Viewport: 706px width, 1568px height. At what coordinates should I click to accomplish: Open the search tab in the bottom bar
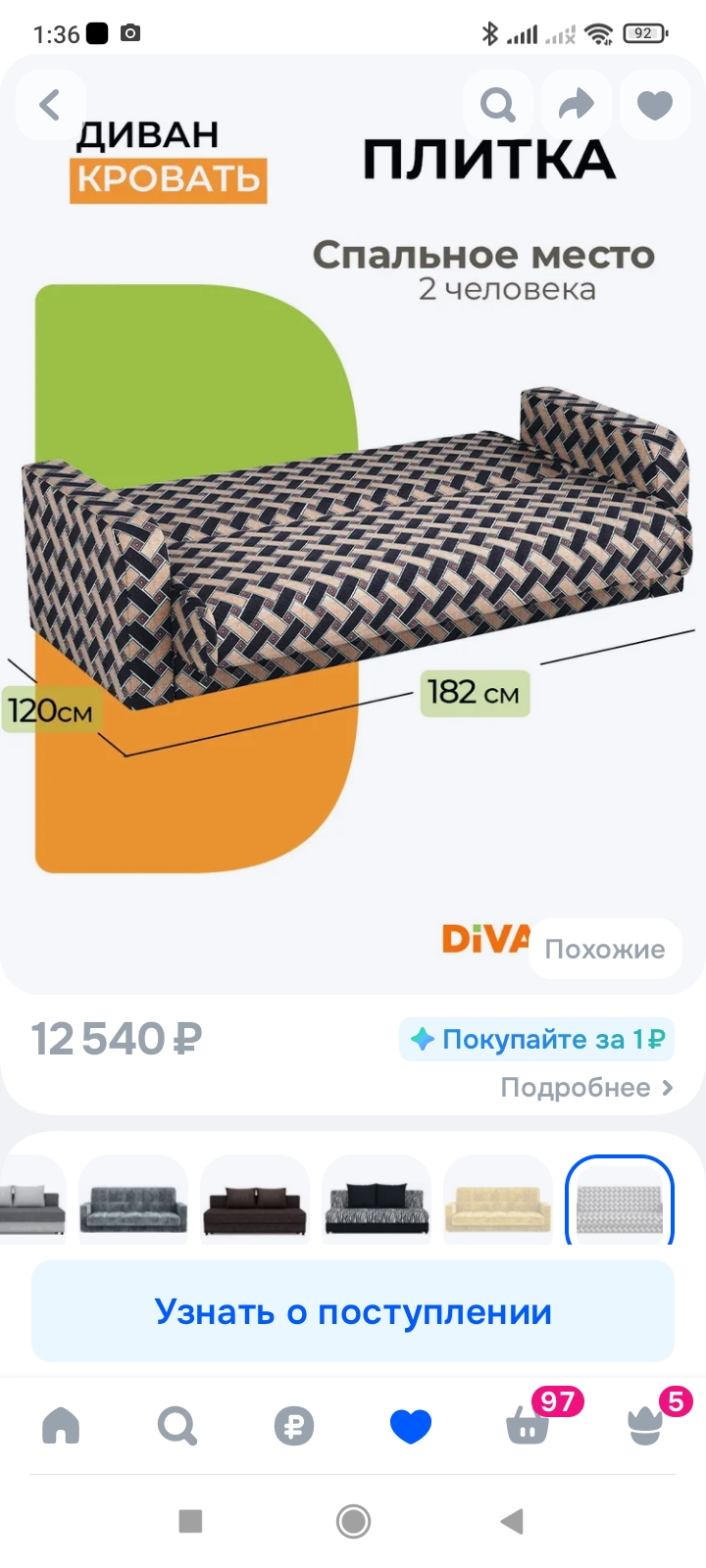click(177, 1425)
